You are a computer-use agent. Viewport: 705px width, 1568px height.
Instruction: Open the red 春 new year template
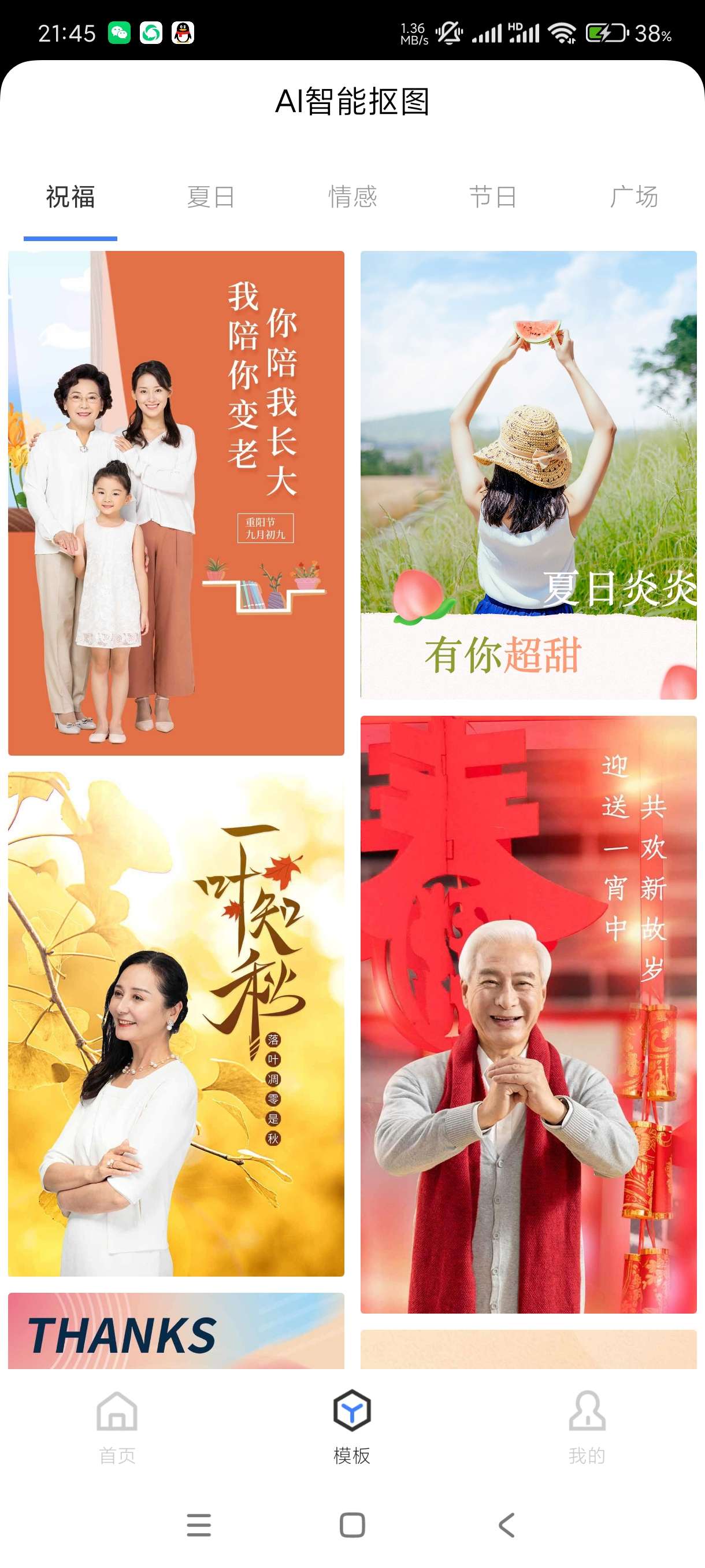point(528,1014)
